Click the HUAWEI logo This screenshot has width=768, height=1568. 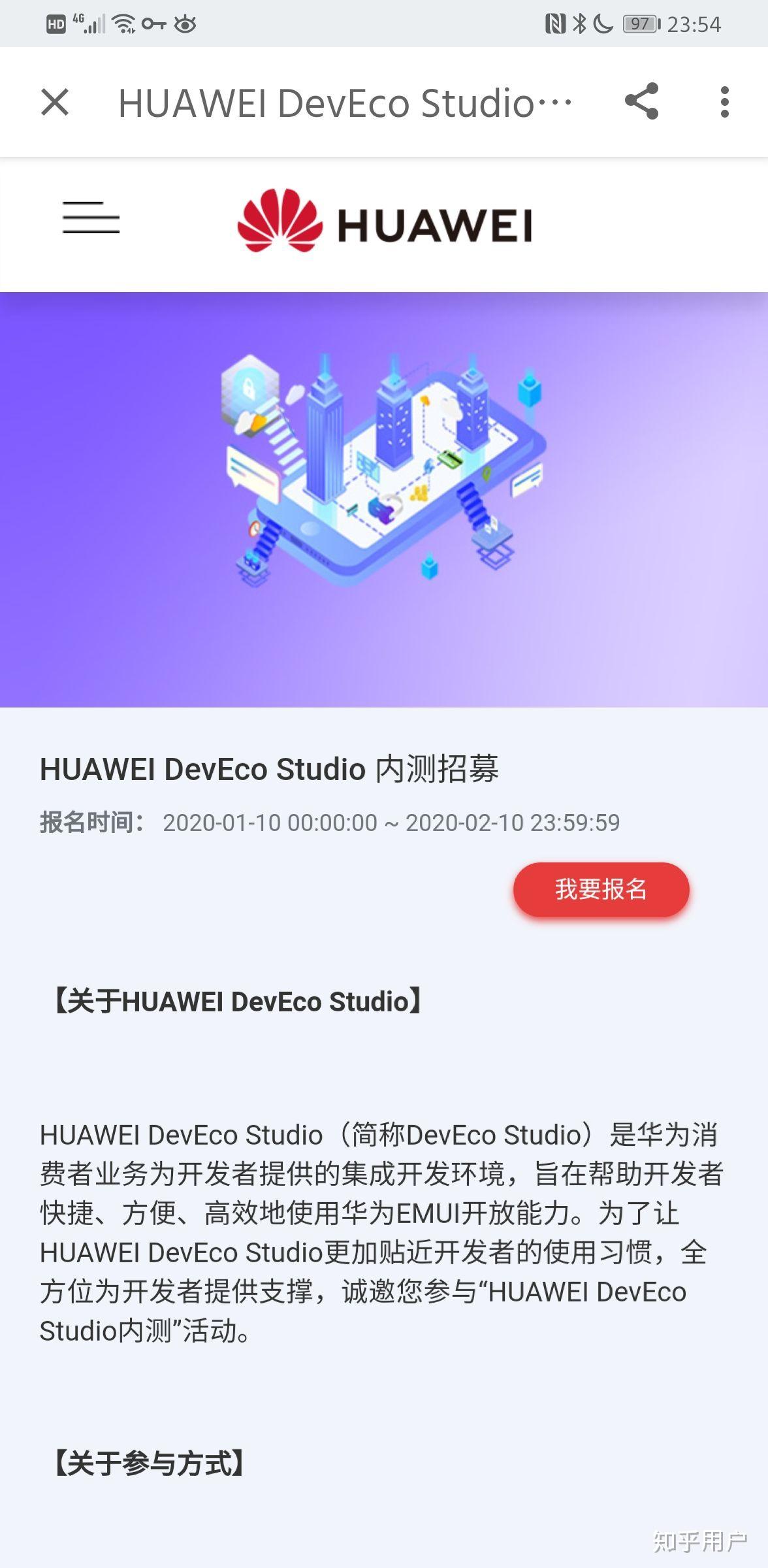coord(387,221)
